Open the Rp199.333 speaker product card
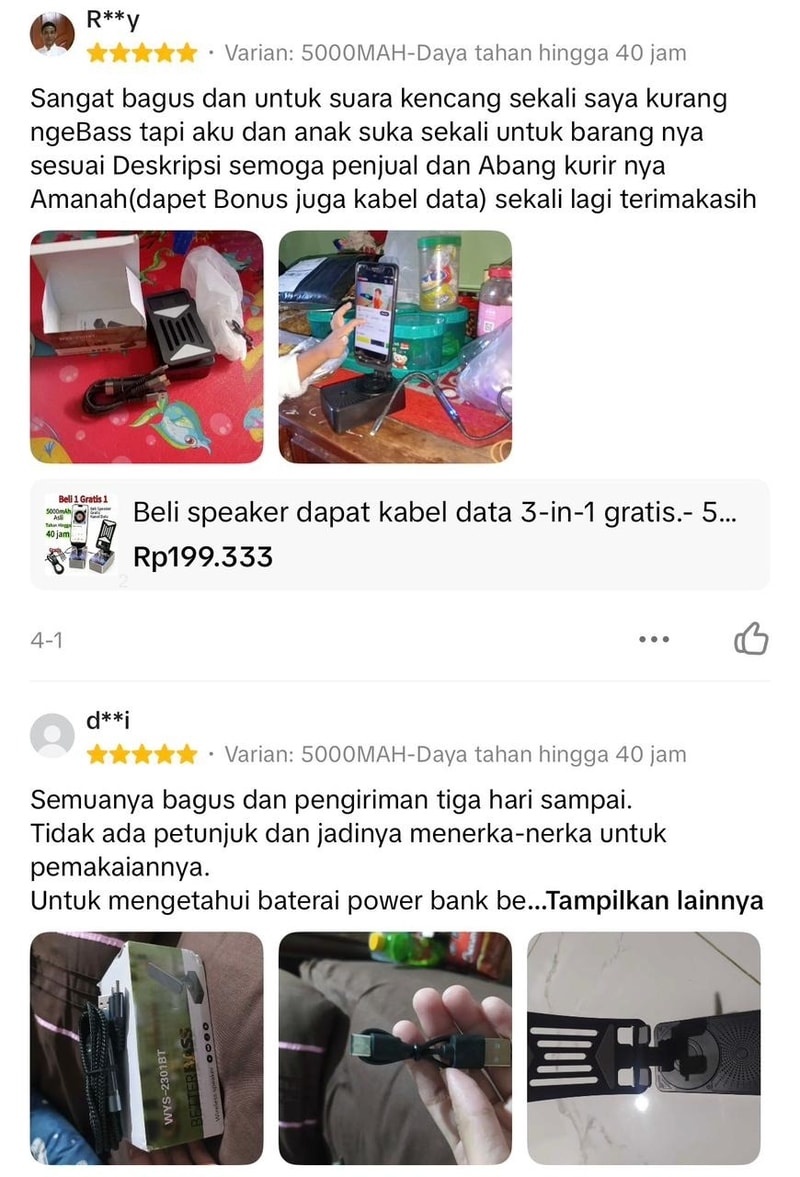Viewport: 800px width, 1177px height. pyautogui.click(x=400, y=535)
